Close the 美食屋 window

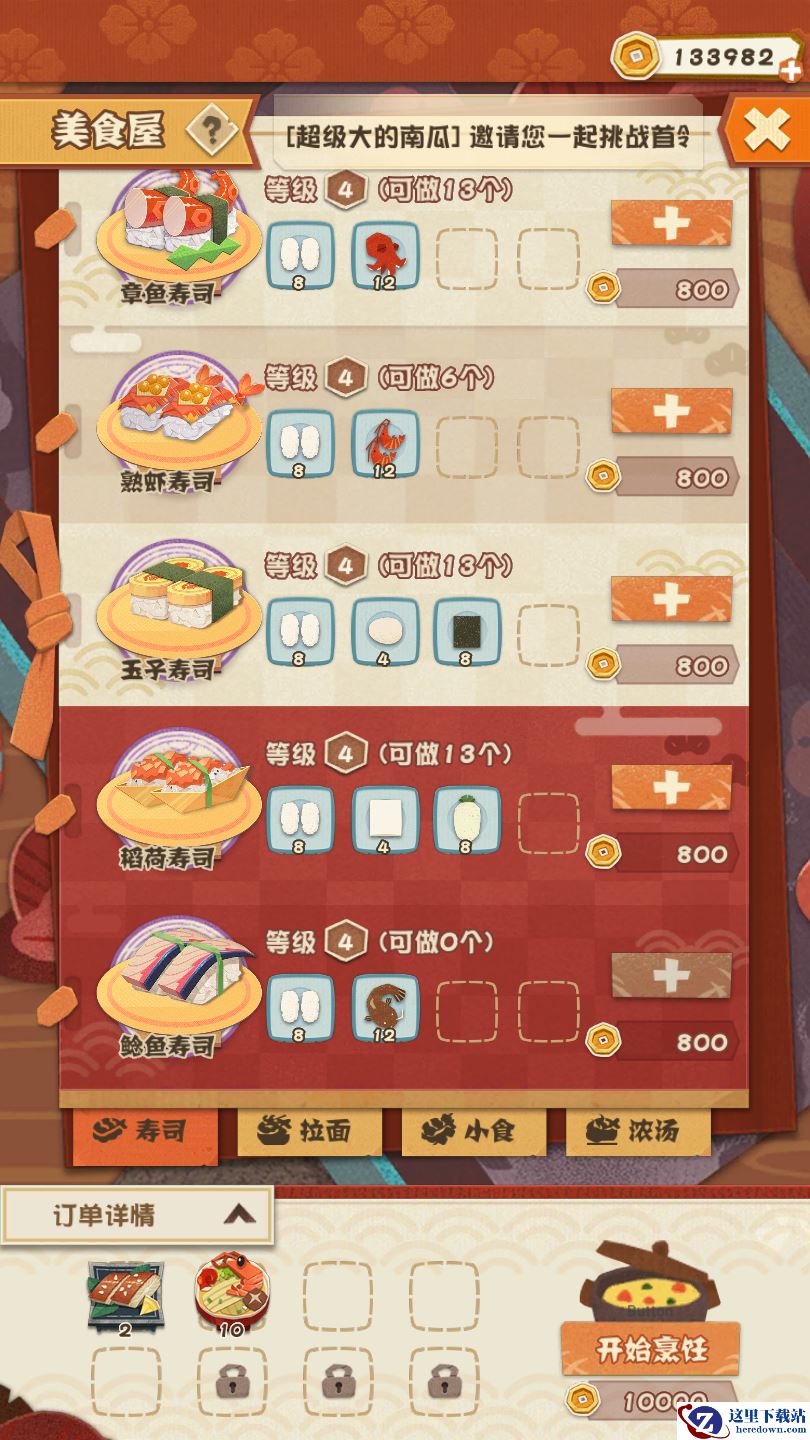pyautogui.click(x=767, y=130)
